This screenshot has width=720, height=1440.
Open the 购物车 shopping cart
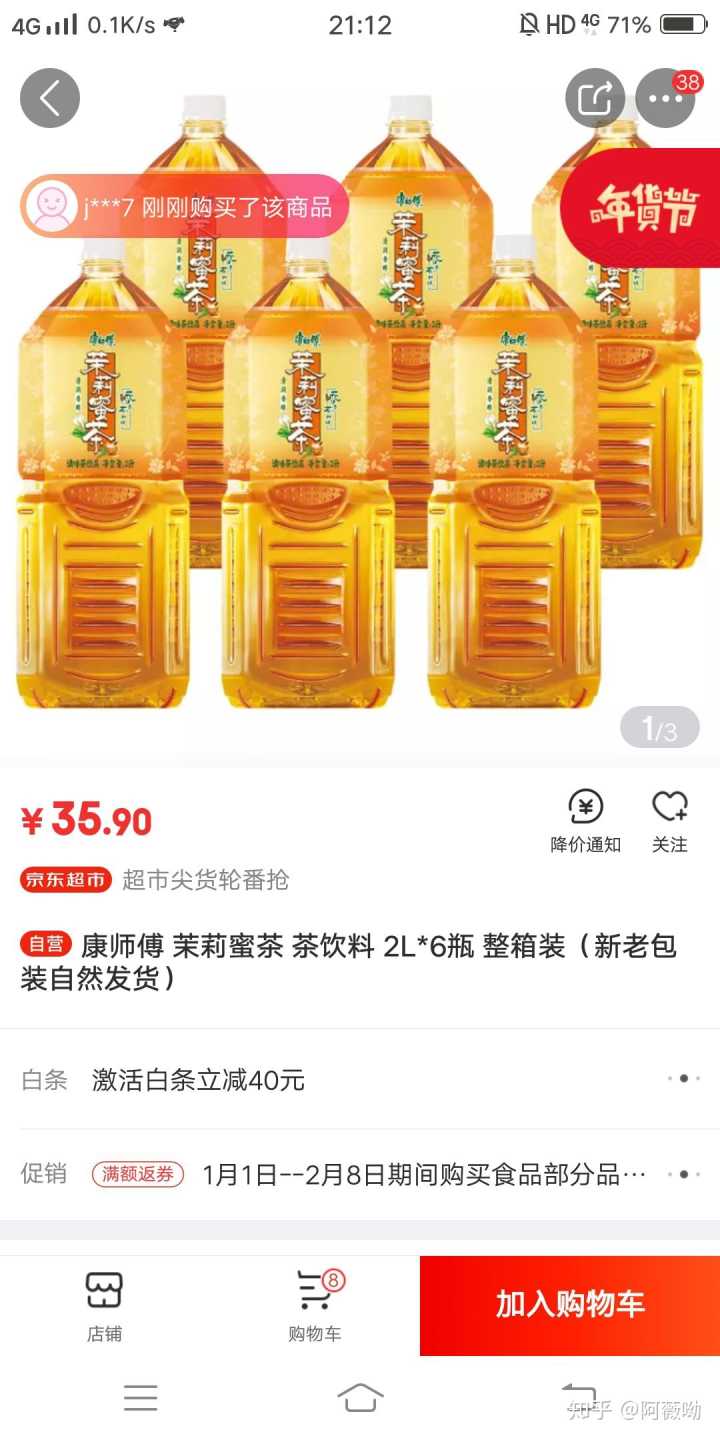pos(315,1306)
